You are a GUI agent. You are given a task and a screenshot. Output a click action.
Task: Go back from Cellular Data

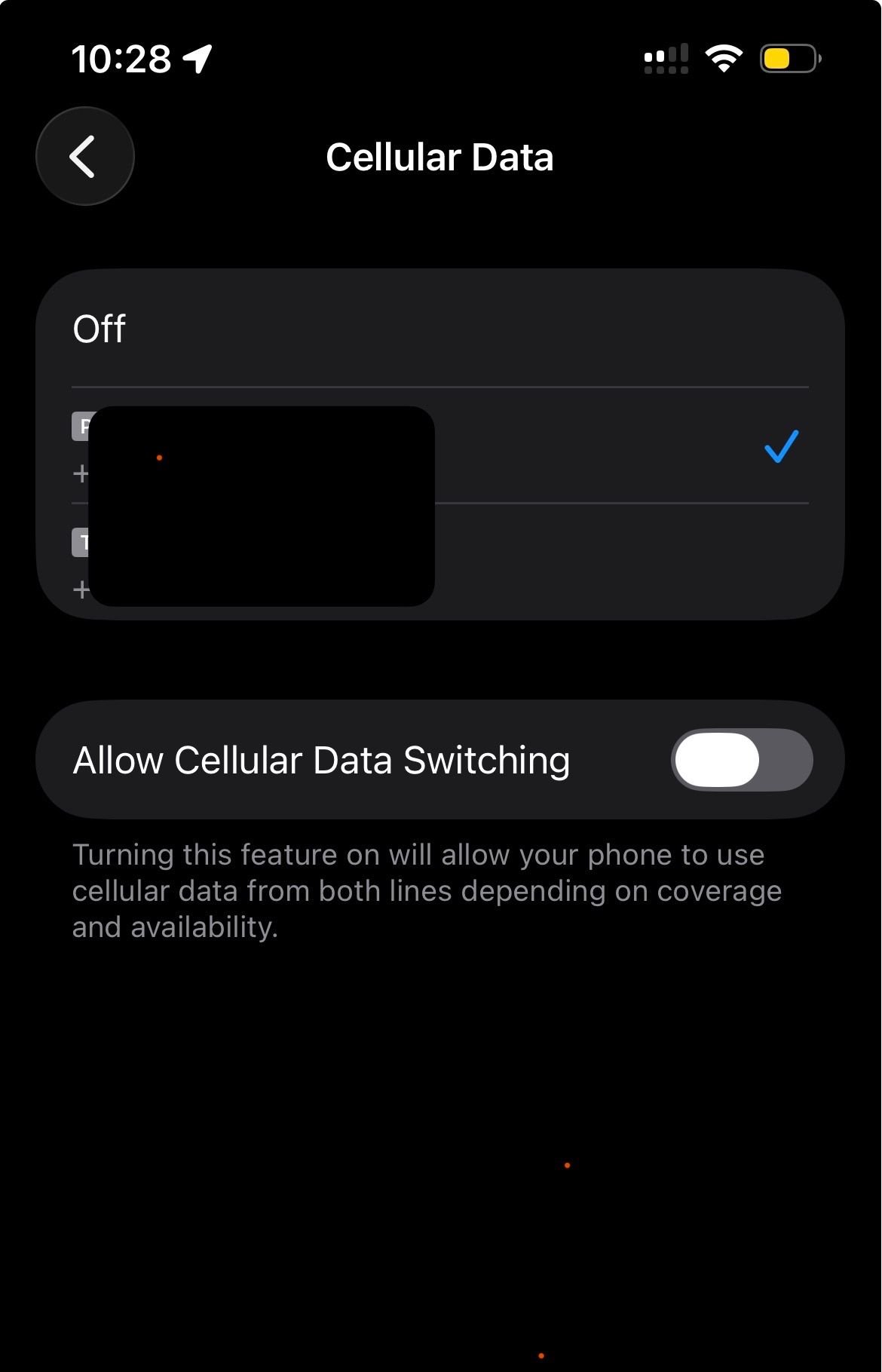click(x=85, y=157)
